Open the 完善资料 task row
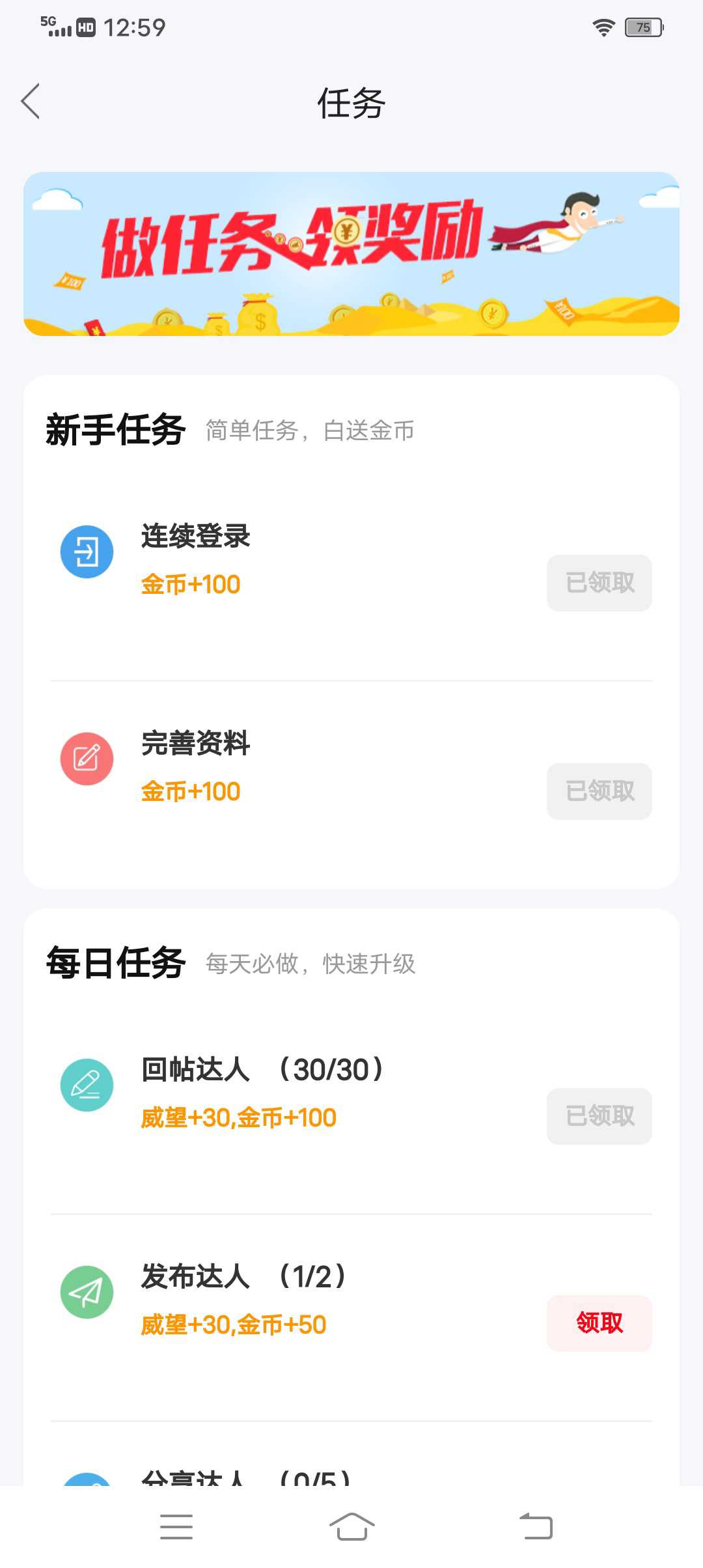 click(351, 768)
